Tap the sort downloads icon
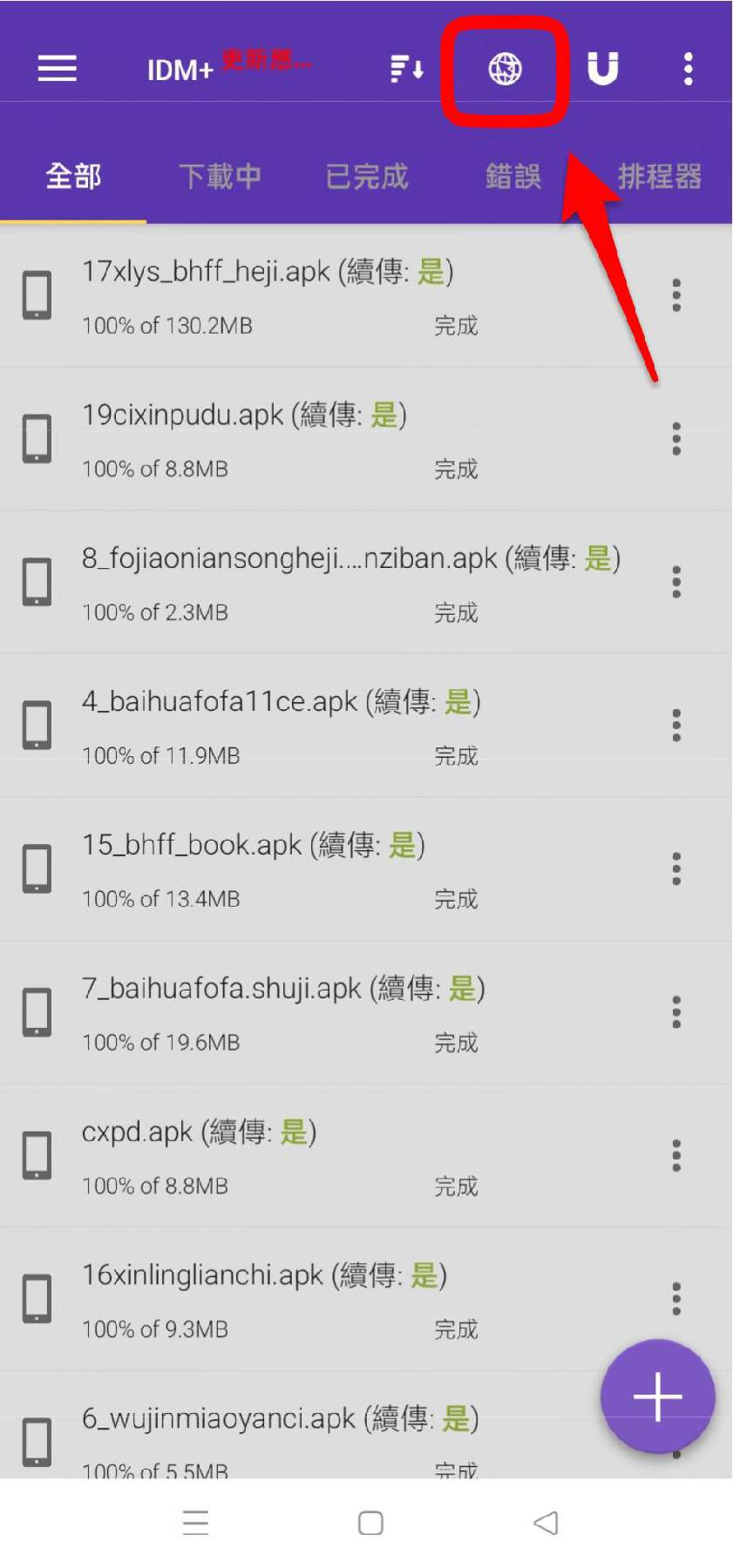Screen dimensions: 733x1568 pos(406,68)
